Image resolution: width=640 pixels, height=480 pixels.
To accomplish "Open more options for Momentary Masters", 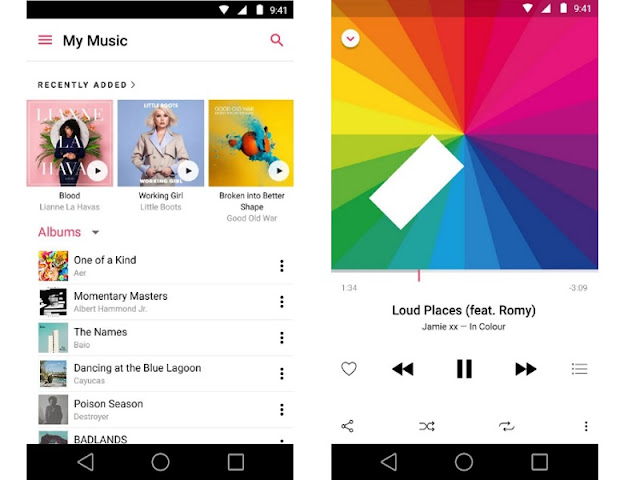I will tap(282, 302).
